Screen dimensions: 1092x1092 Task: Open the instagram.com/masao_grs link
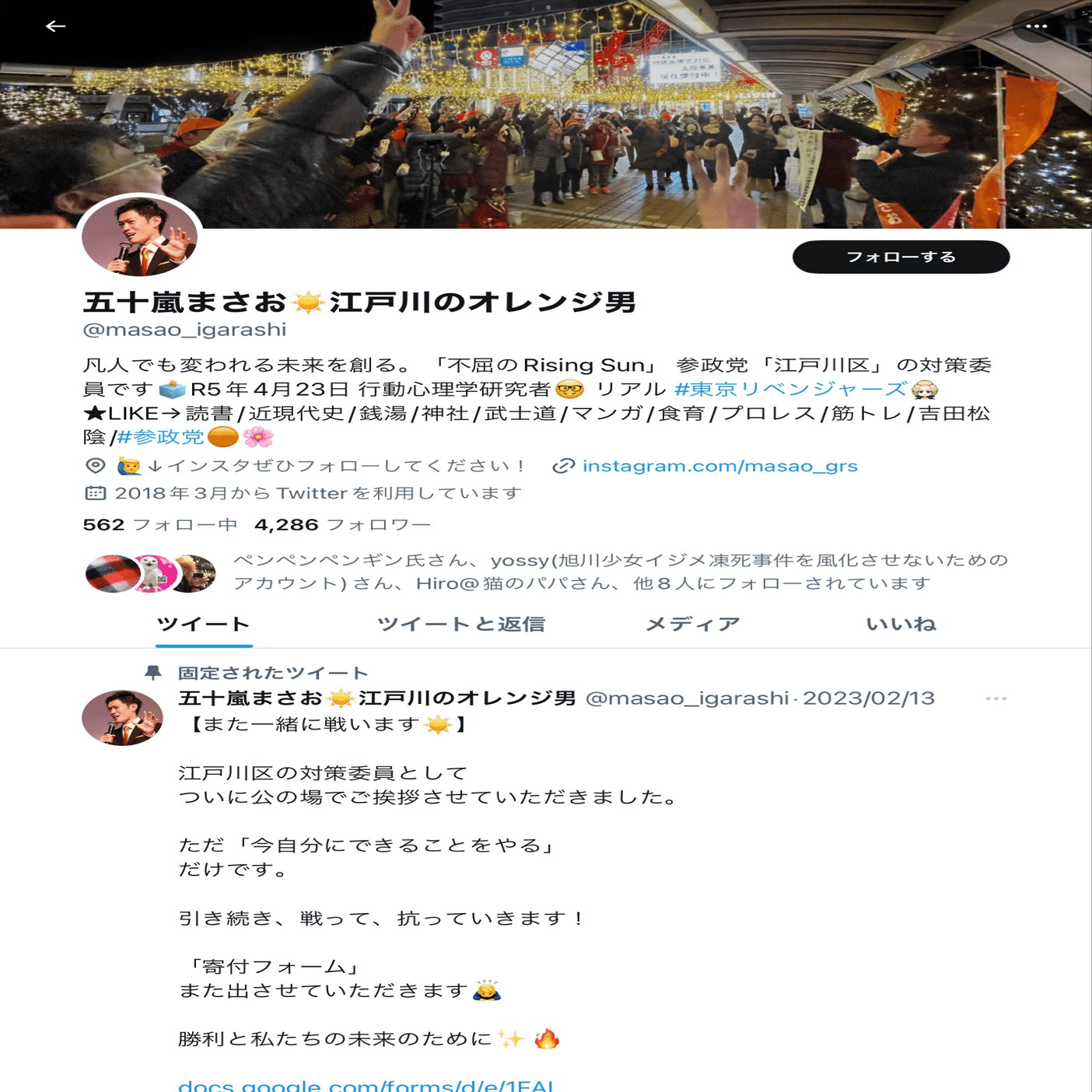coord(719,466)
